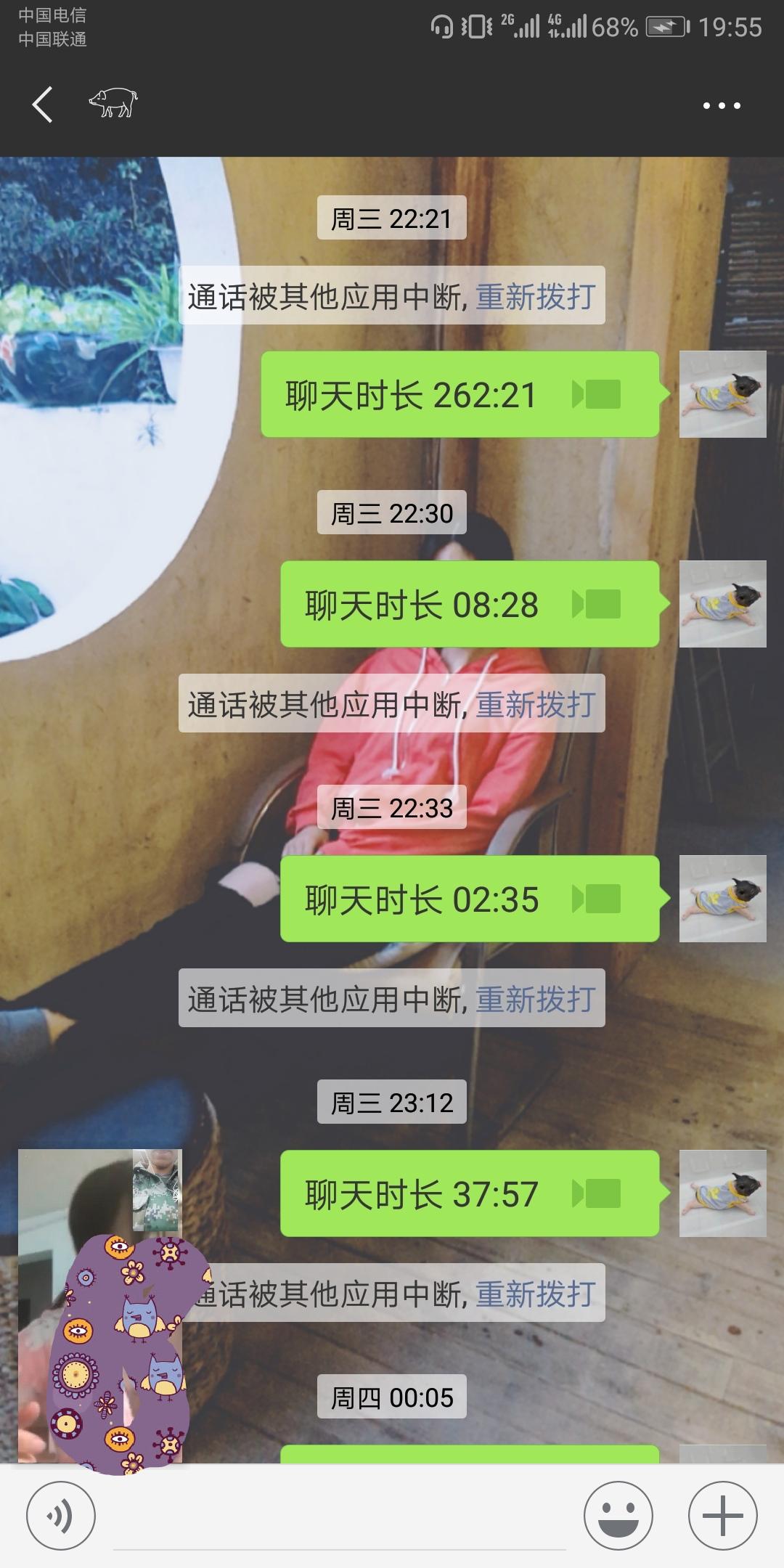Tap 重新拨打 below the 02:35 call

pyautogui.click(x=536, y=999)
